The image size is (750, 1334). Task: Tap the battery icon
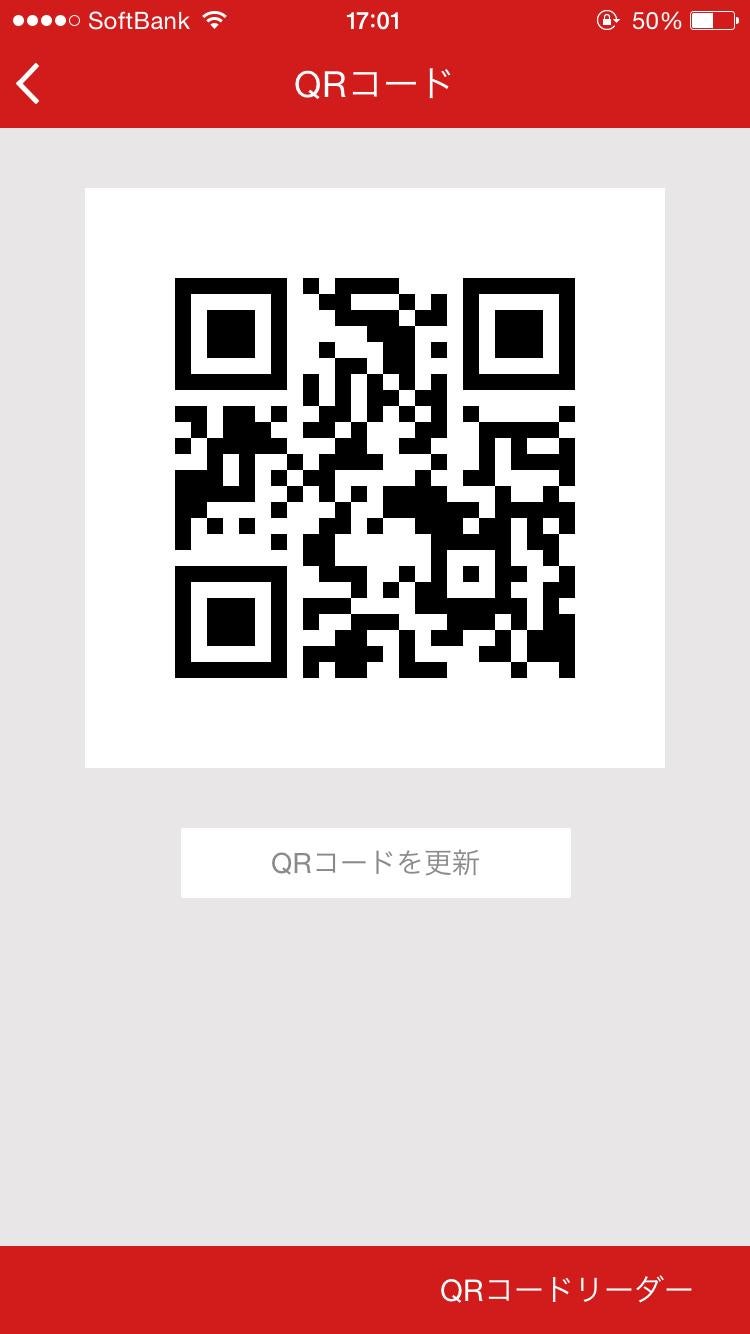(712, 19)
